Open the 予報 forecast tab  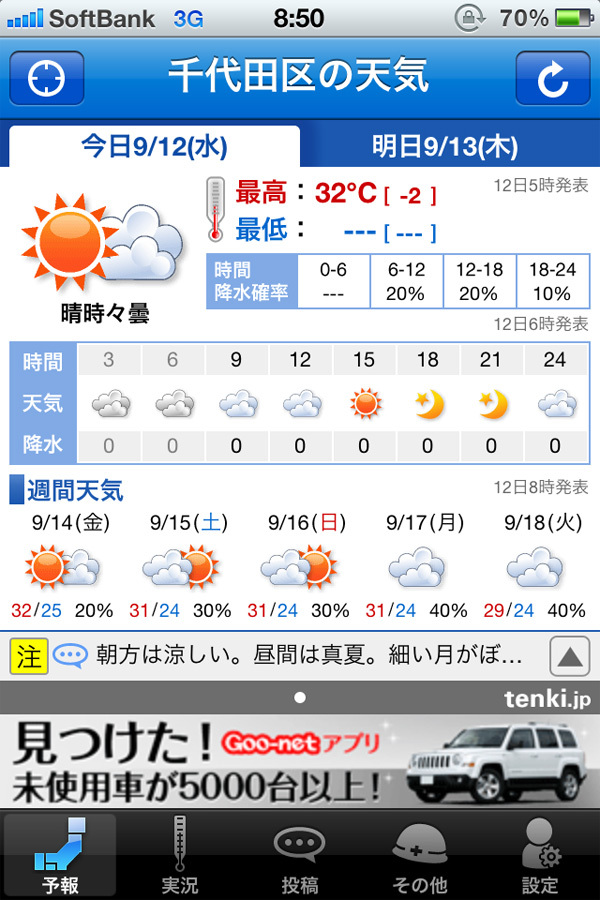(60, 855)
